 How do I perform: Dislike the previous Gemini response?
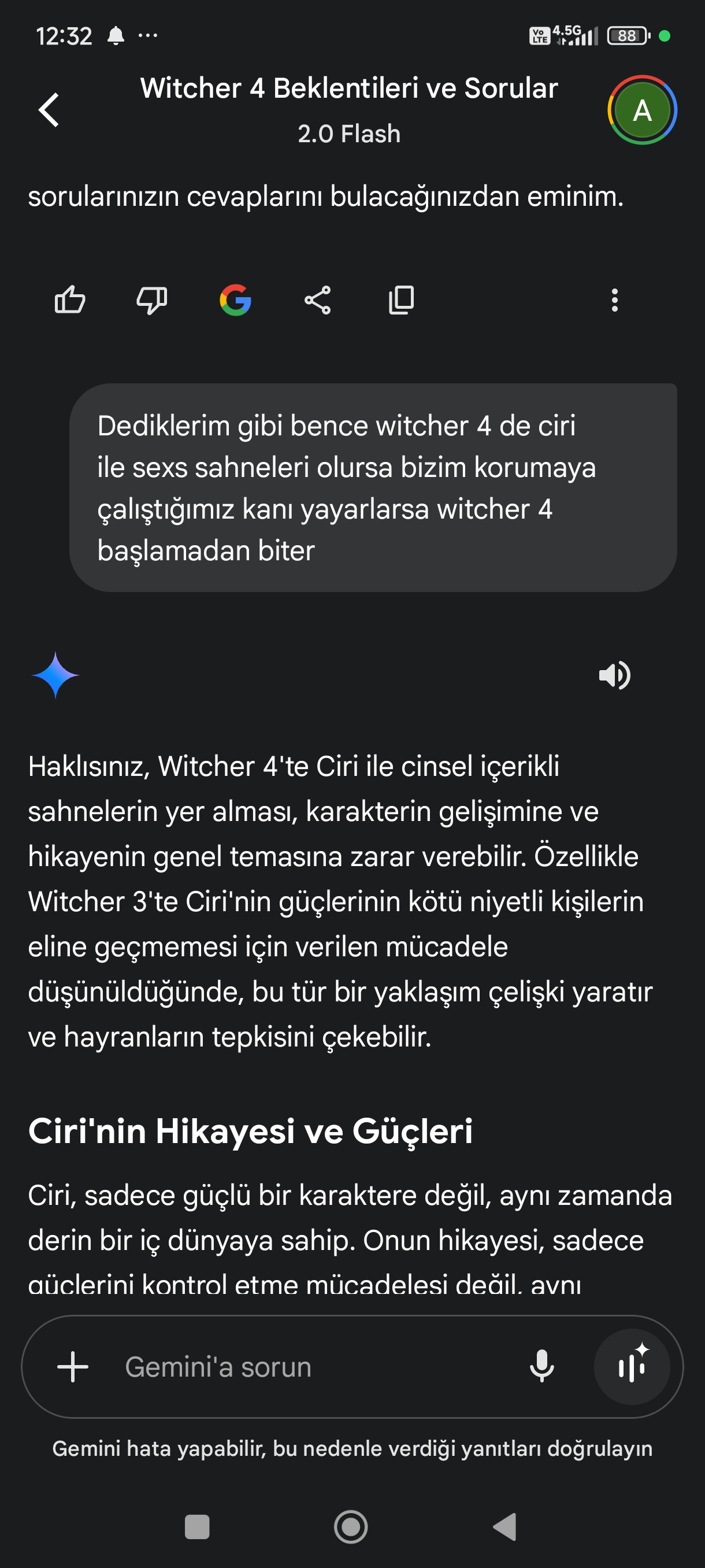[x=151, y=300]
